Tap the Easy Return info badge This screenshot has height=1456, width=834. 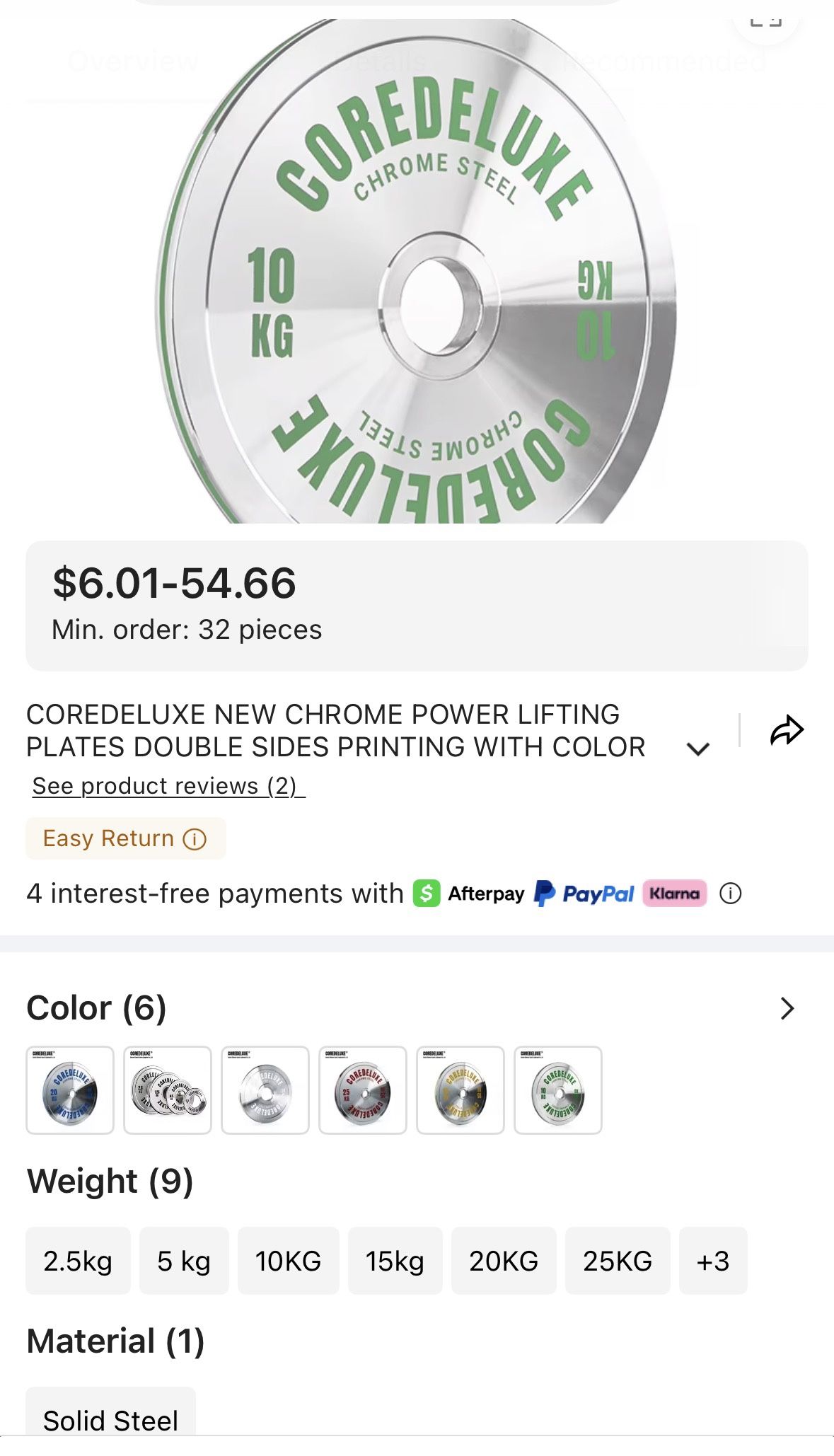coord(125,838)
